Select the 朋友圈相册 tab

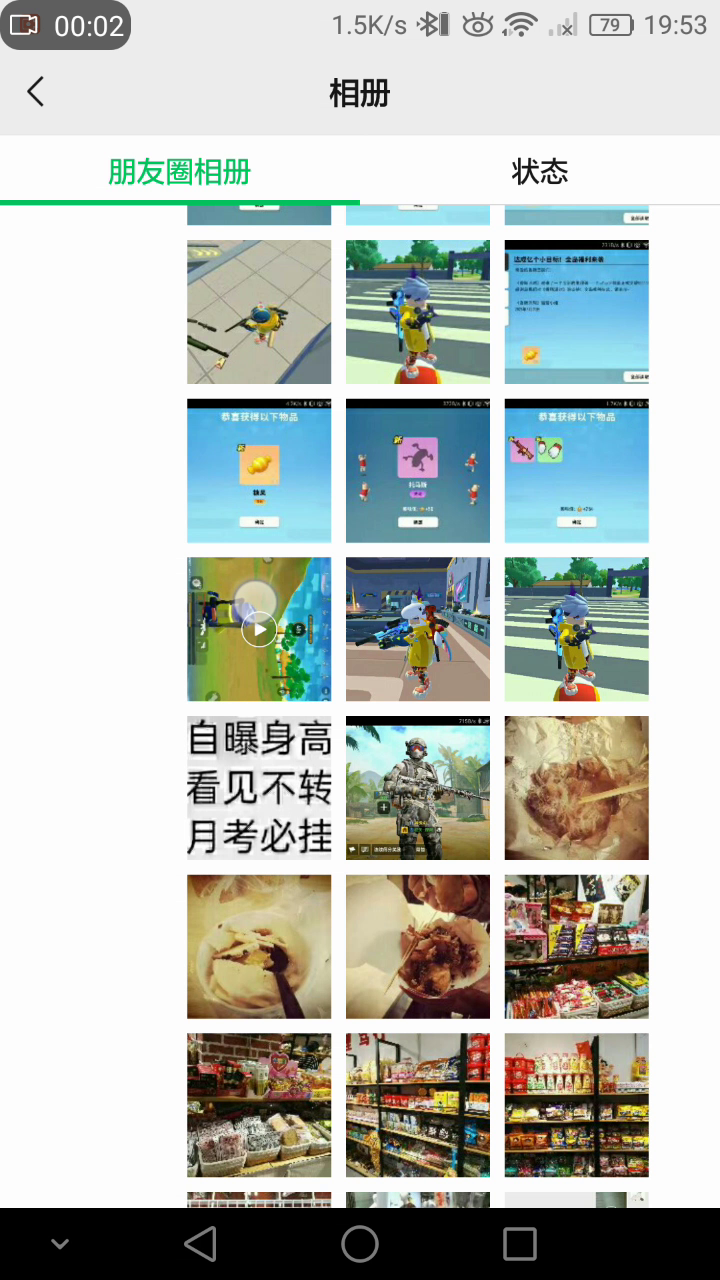[x=180, y=172]
